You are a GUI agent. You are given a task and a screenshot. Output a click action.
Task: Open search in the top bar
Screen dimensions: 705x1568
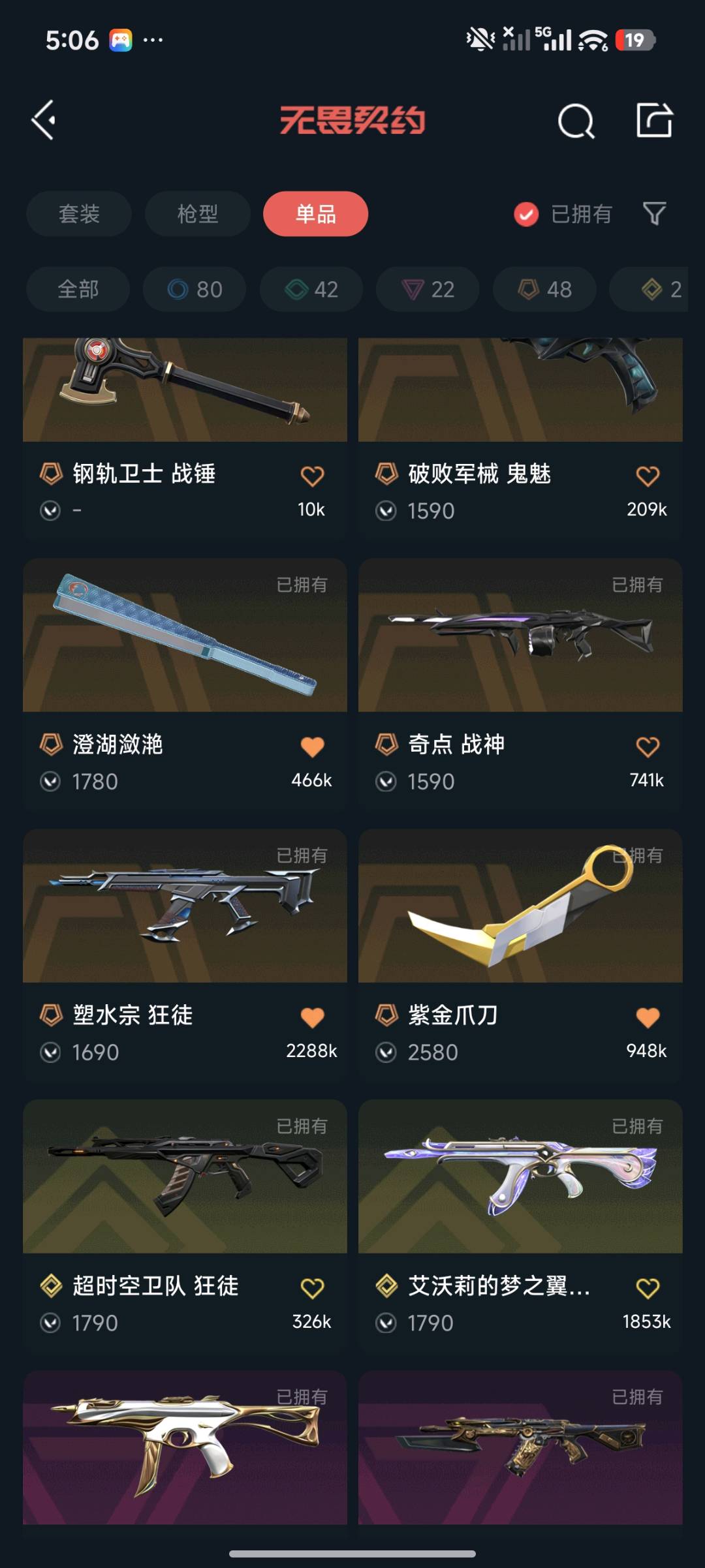coord(576,121)
